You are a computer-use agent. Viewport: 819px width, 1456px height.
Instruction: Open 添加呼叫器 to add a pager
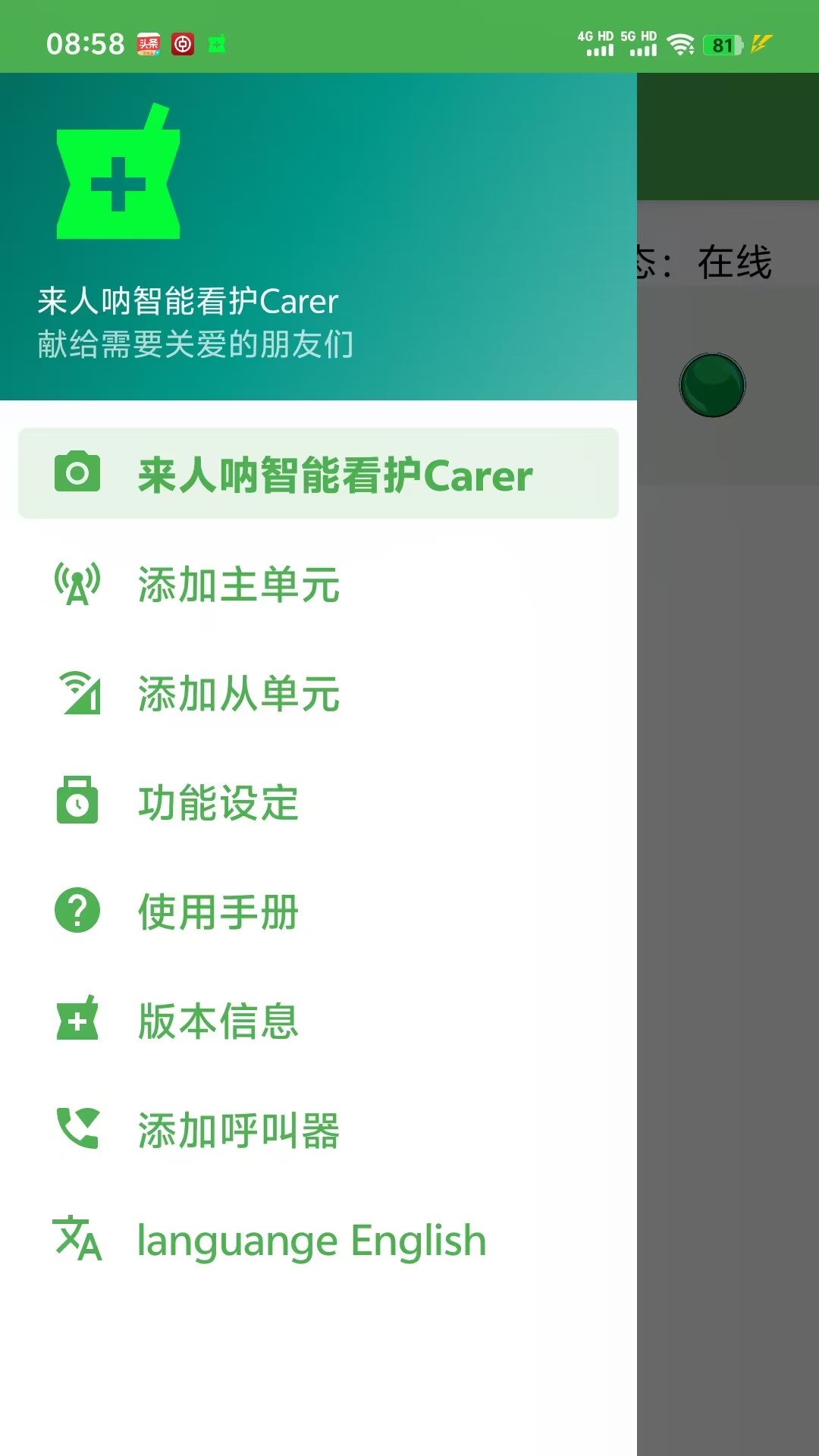coord(239,1131)
